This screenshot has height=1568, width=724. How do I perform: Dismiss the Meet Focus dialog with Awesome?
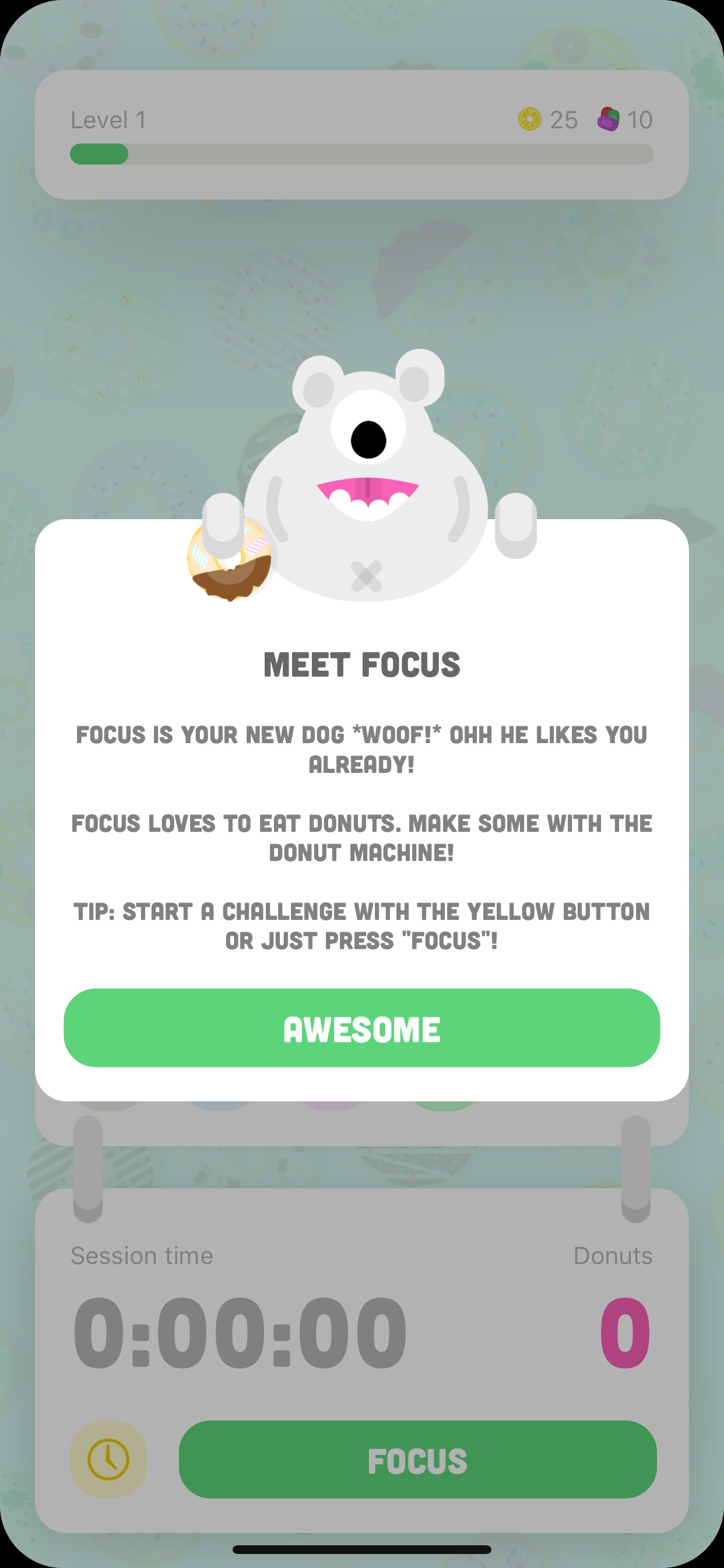tap(361, 1028)
